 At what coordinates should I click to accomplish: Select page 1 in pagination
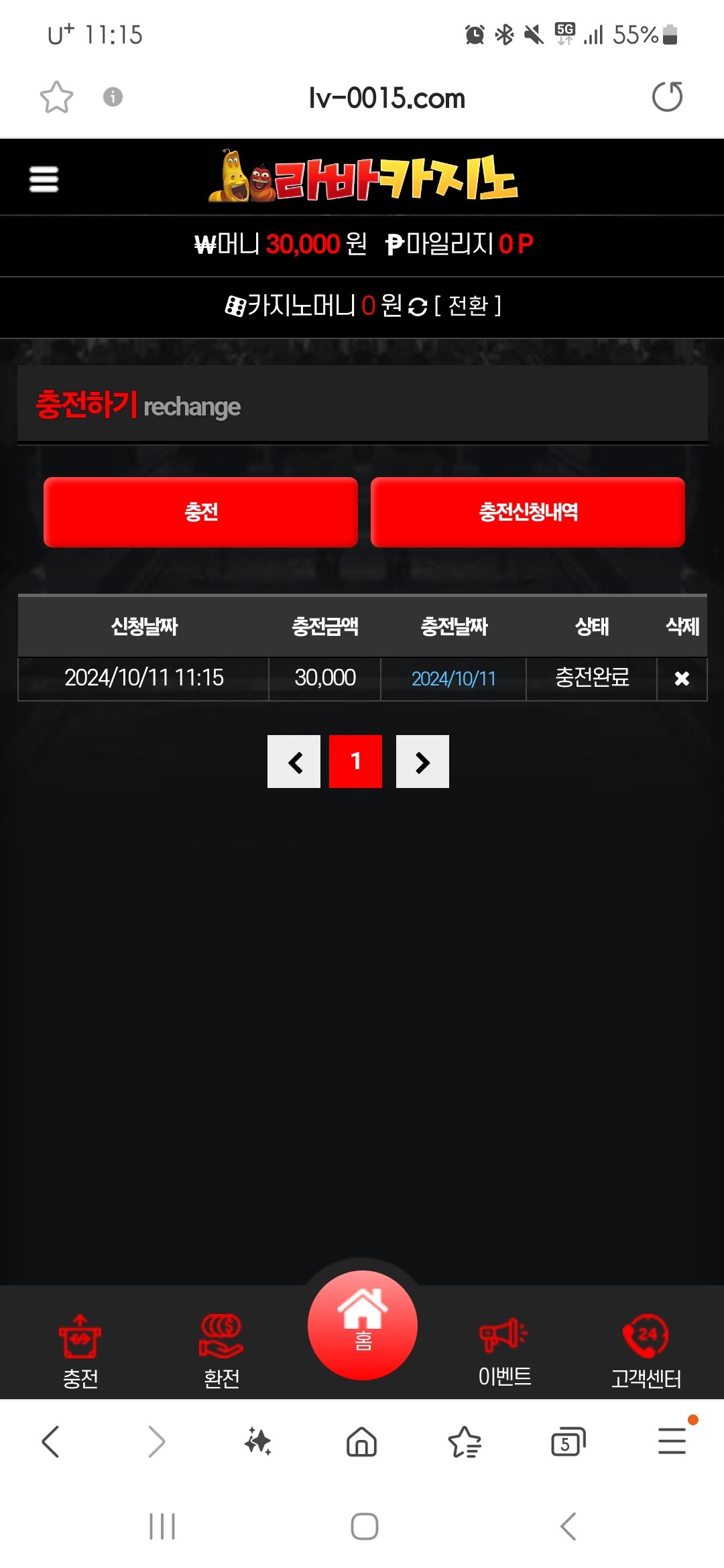[x=355, y=762]
